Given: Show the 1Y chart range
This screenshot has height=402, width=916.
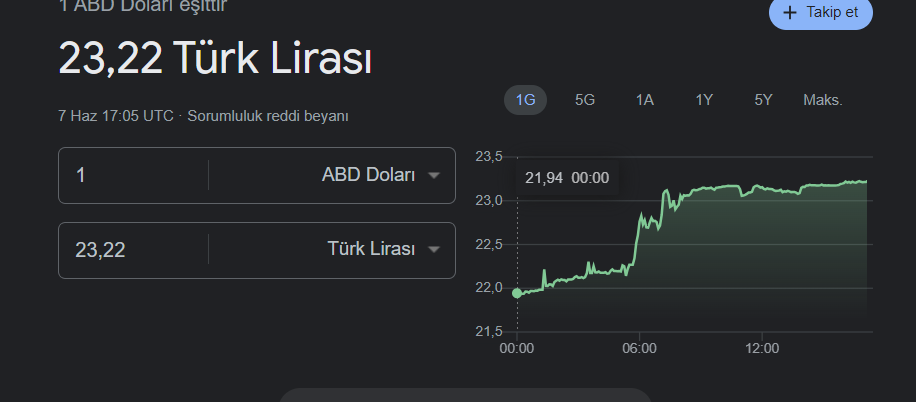Looking at the screenshot, I should pyautogui.click(x=704, y=100).
